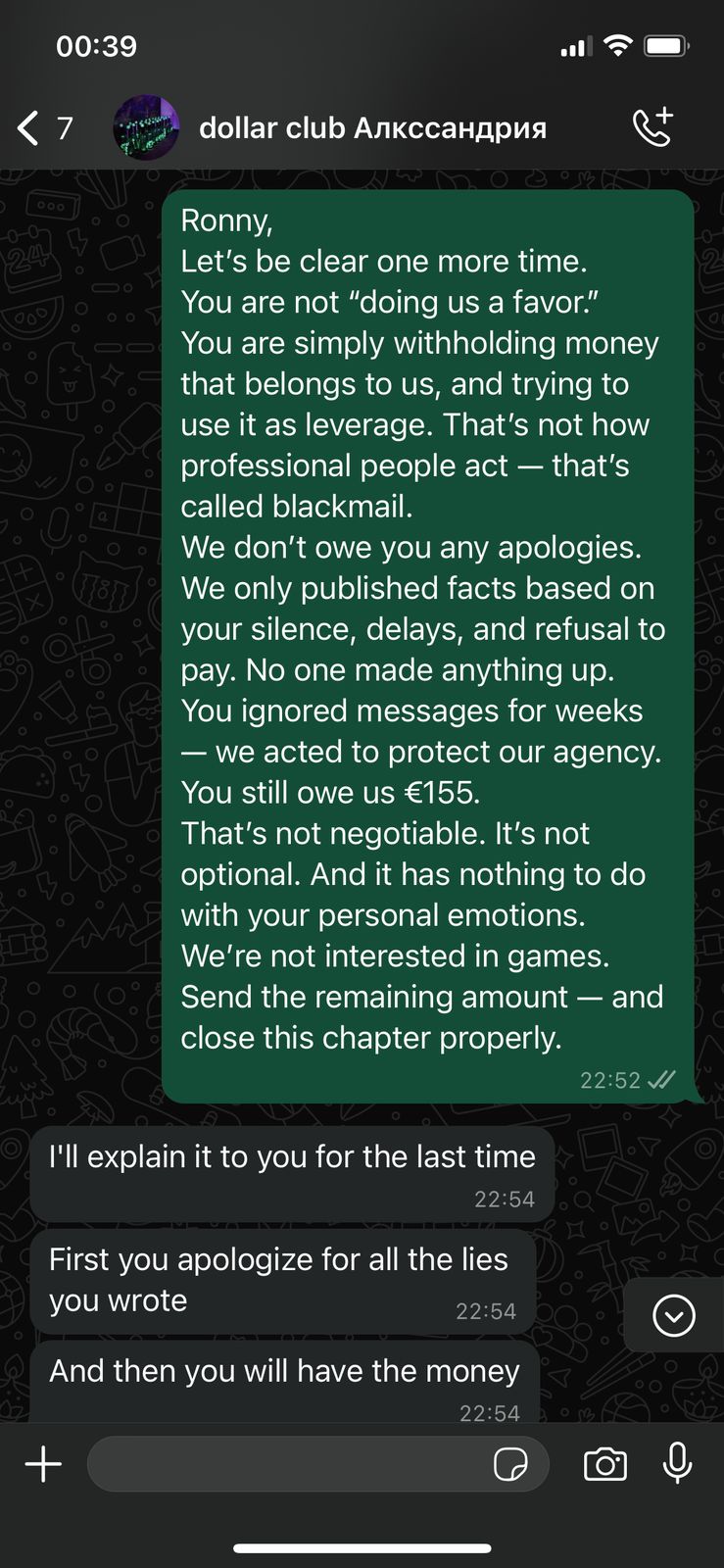
Task: Start a call with dollar club
Action: point(653,127)
